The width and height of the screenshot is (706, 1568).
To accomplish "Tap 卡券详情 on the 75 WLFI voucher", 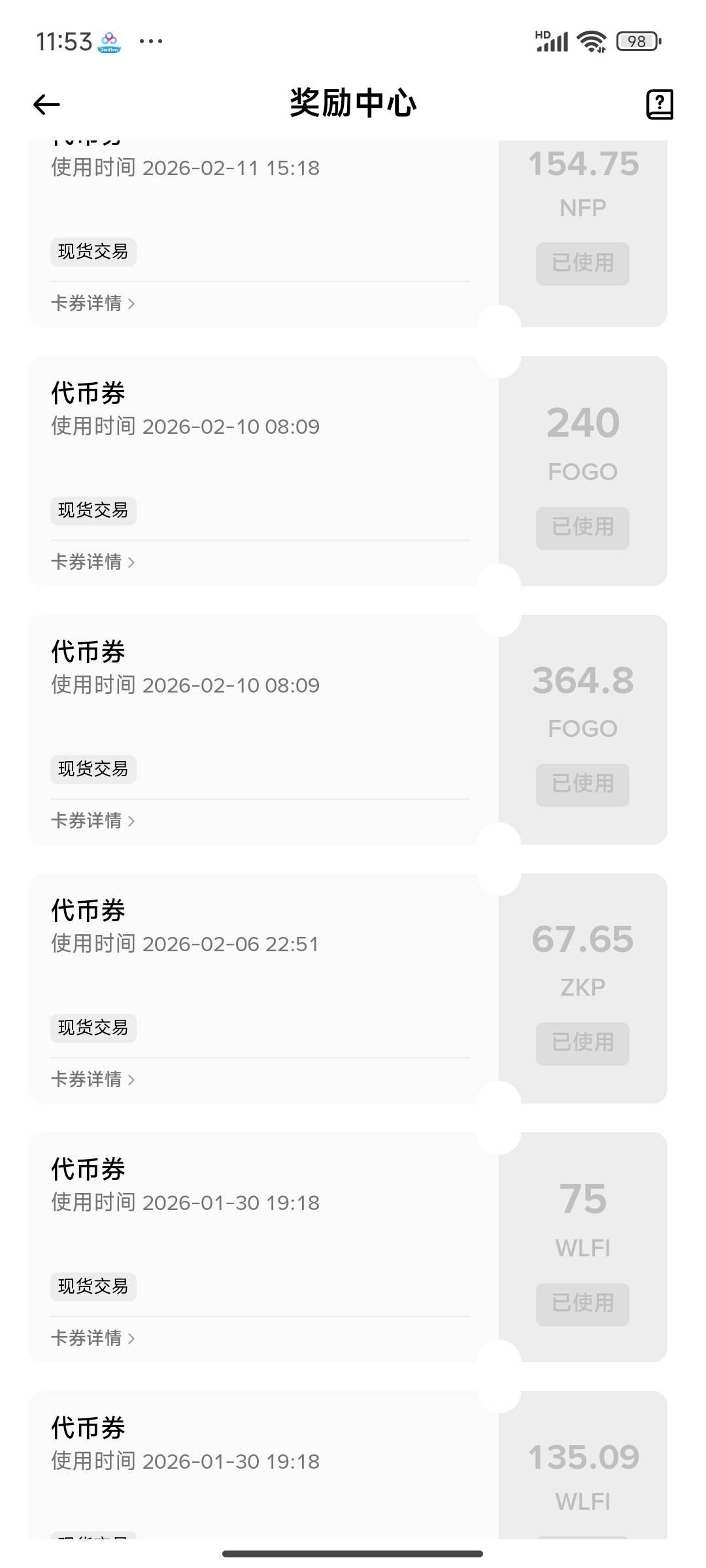I will [93, 1338].
